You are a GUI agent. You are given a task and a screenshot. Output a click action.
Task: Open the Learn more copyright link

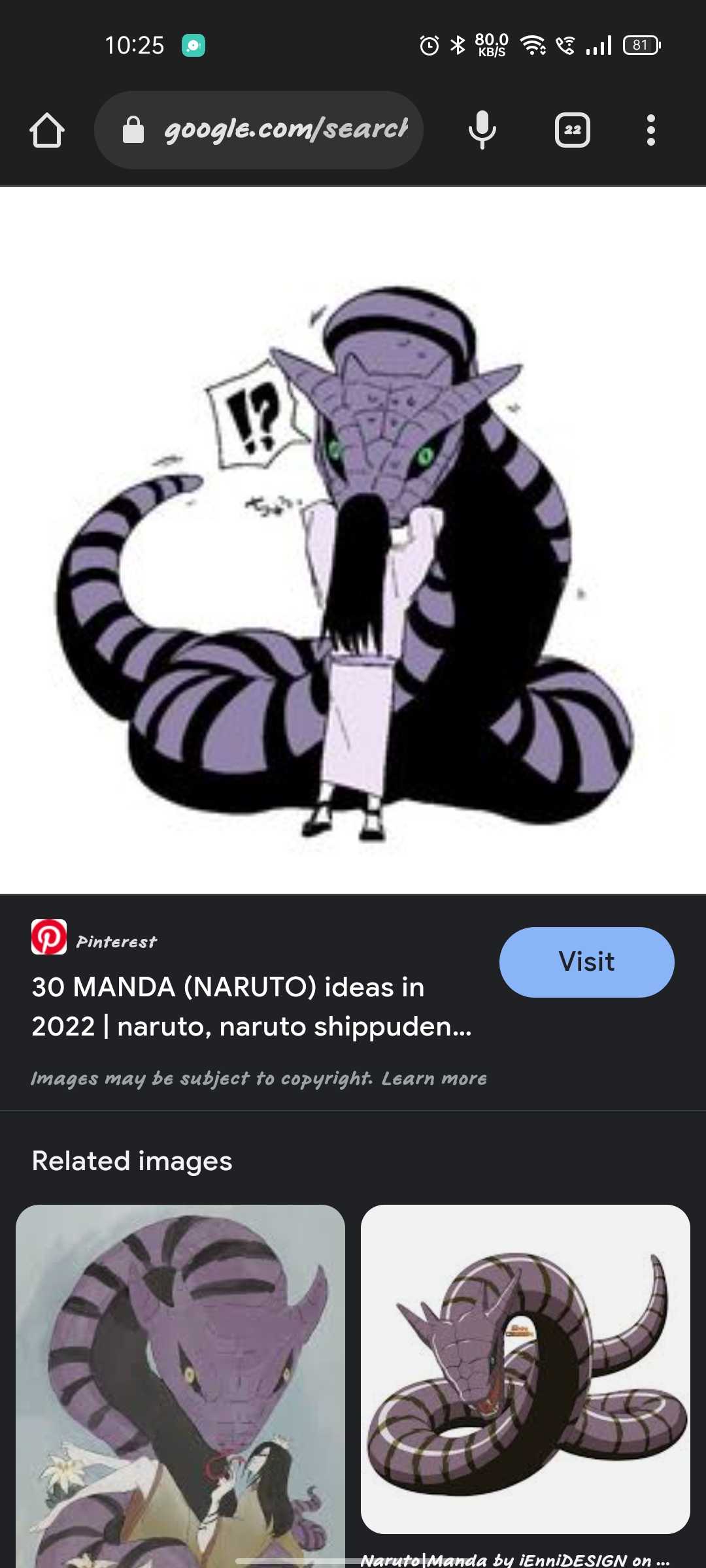(434, 1078)
